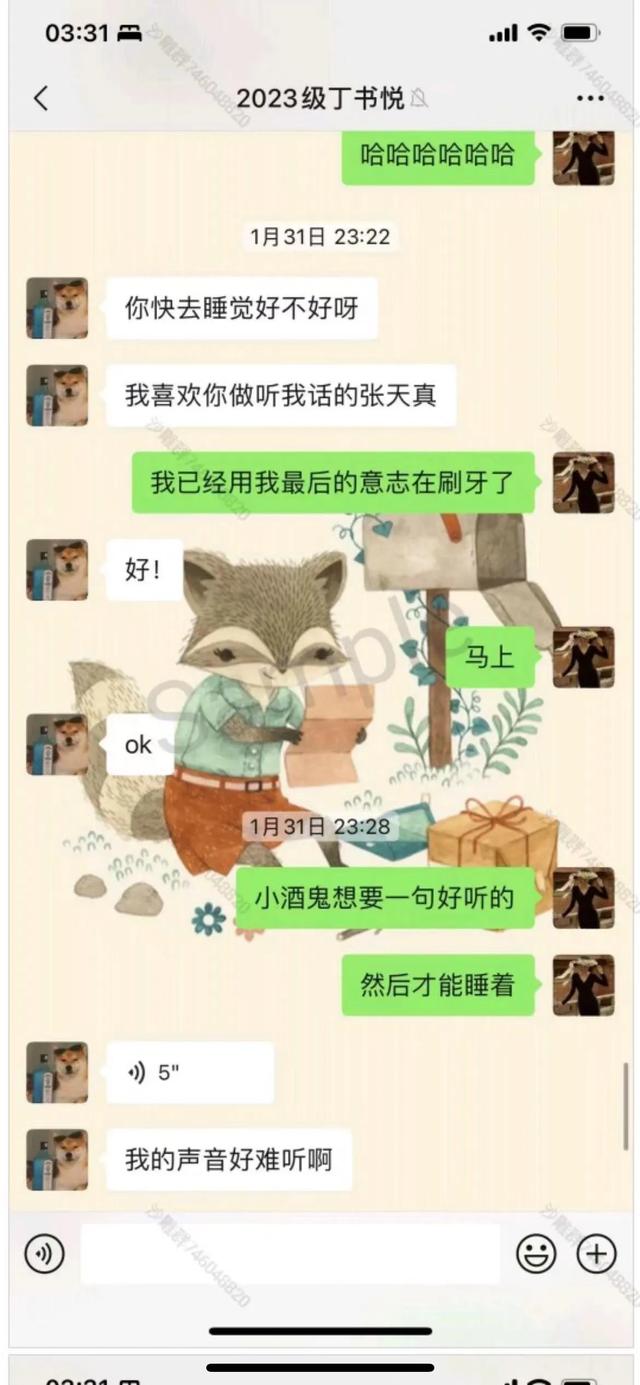This screenshot has height=1385, width=640.
Task: Open sender avatar beside 然后才能睡着
Action: click(x=583, y=985)
